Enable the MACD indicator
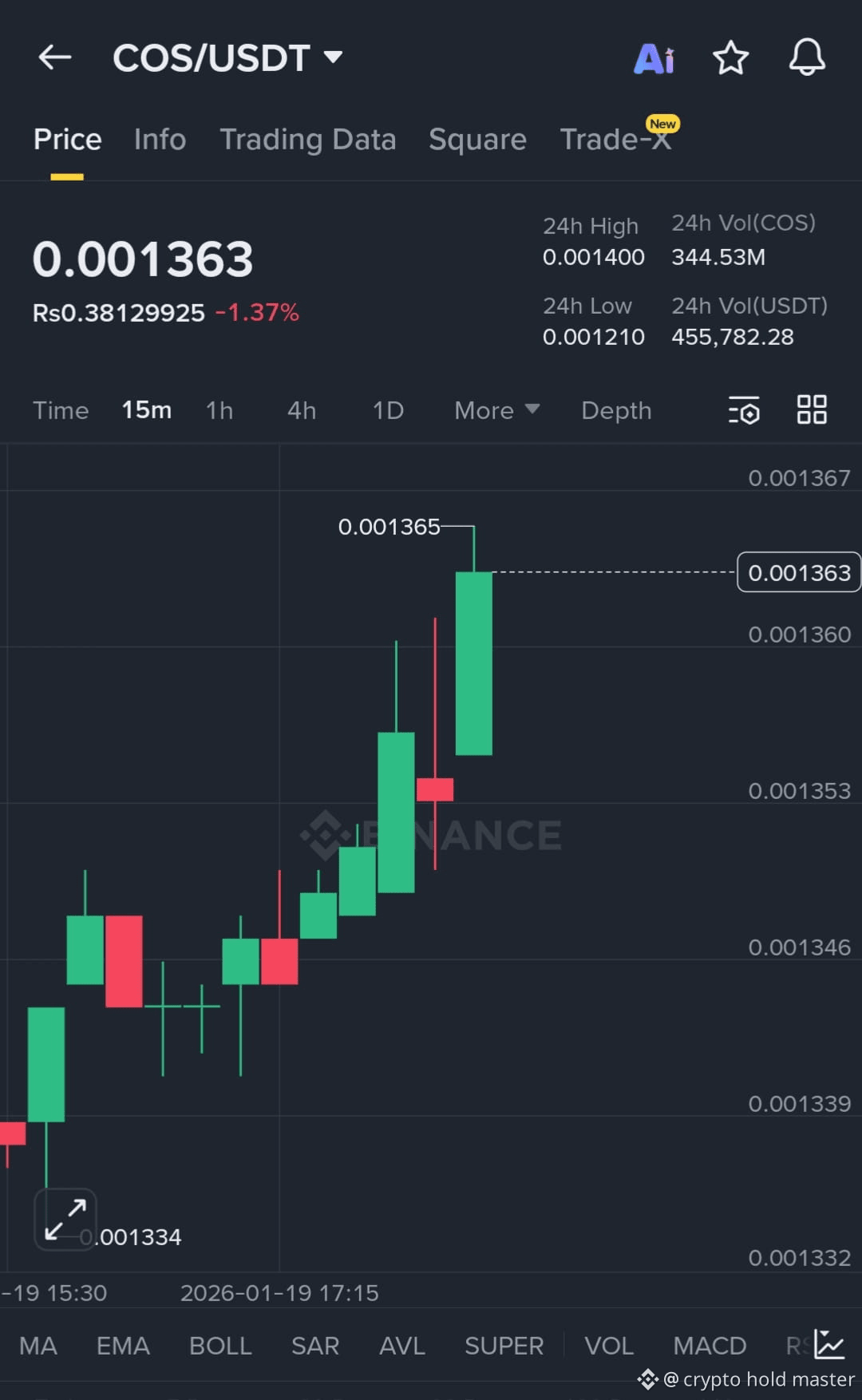The height and width of the screenshot is (1400, 862). pos(708,1346)
